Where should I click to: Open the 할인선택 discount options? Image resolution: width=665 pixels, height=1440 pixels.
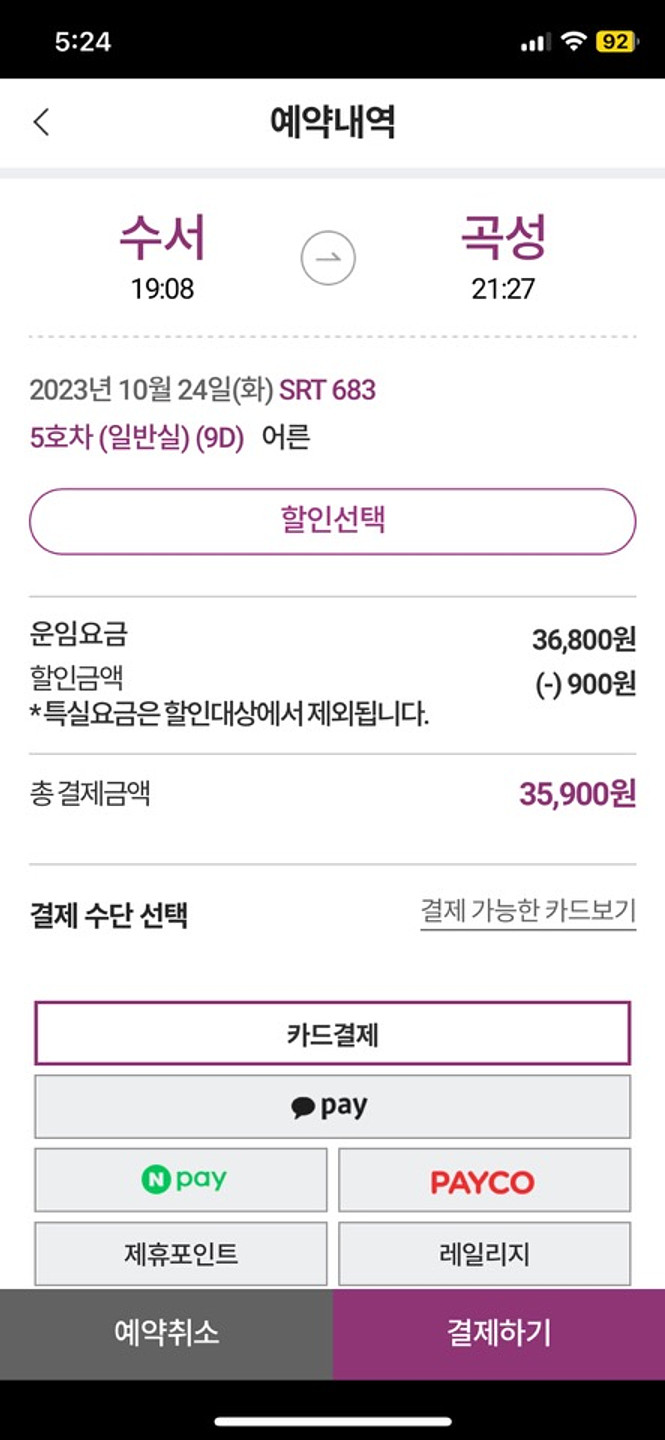pyautogui.click(x=332, y=521)
